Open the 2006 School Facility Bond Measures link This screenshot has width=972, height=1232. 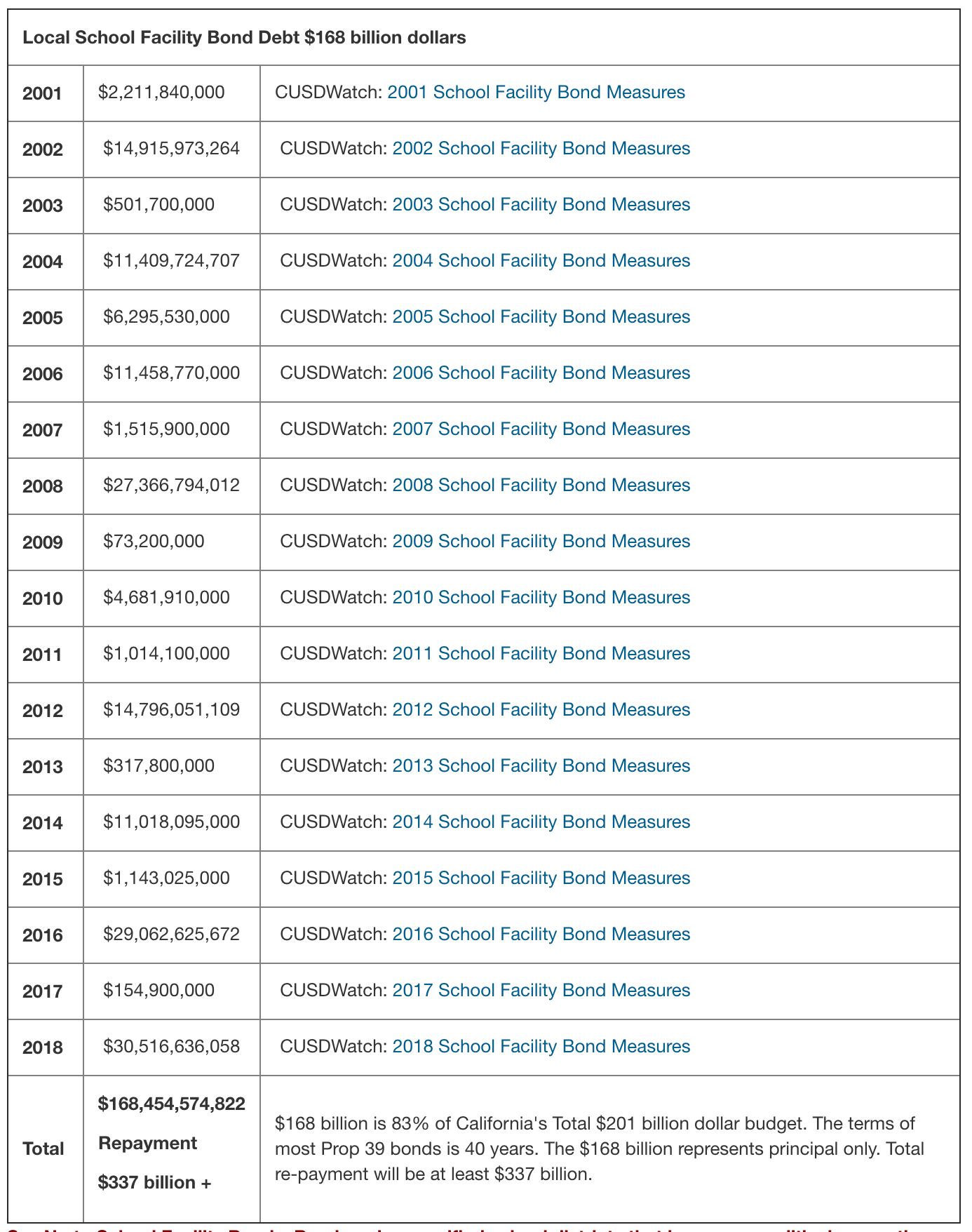tap(541, 373)
